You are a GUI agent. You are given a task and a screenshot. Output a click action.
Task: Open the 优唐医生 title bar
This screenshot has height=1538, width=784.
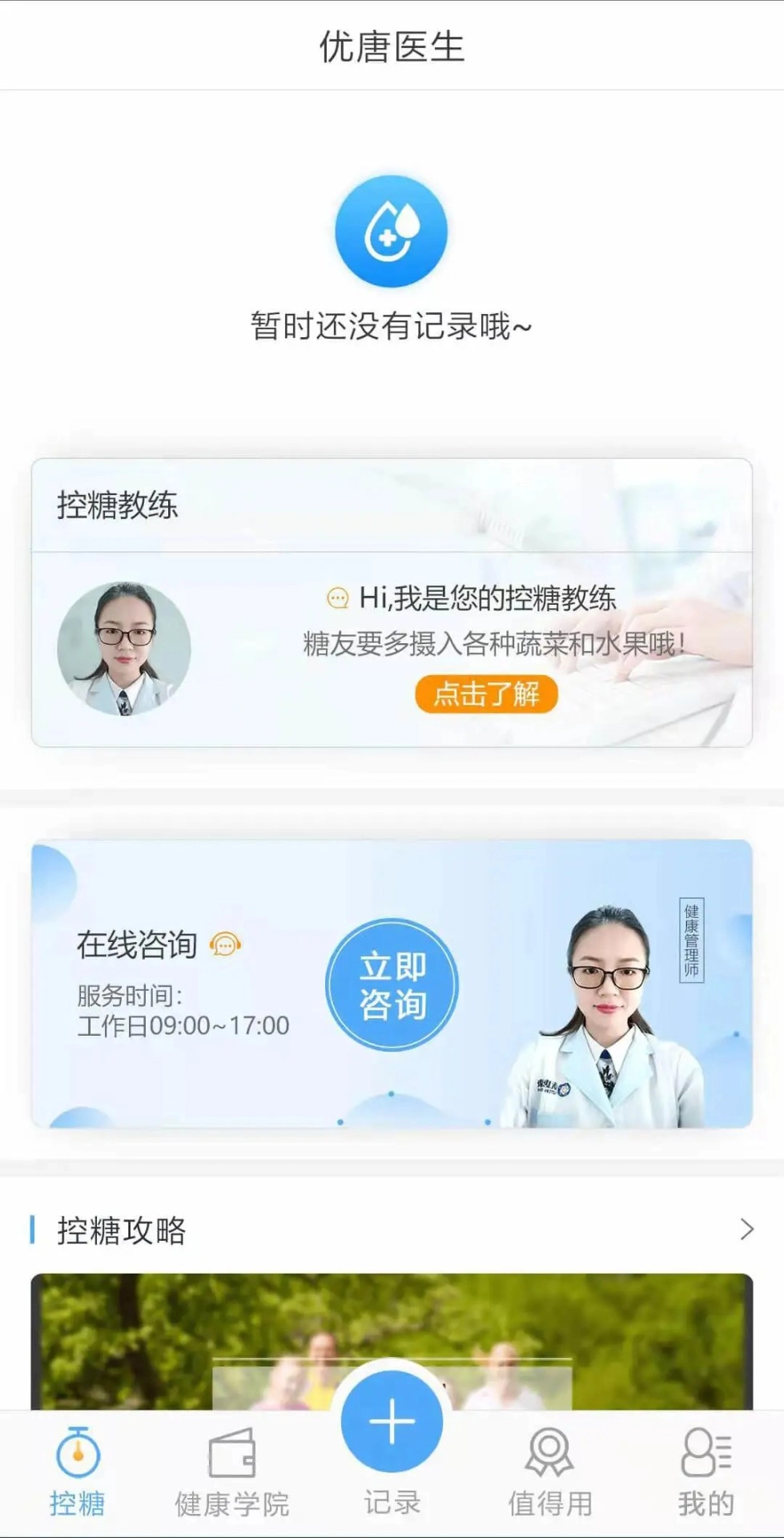(392, 44)
